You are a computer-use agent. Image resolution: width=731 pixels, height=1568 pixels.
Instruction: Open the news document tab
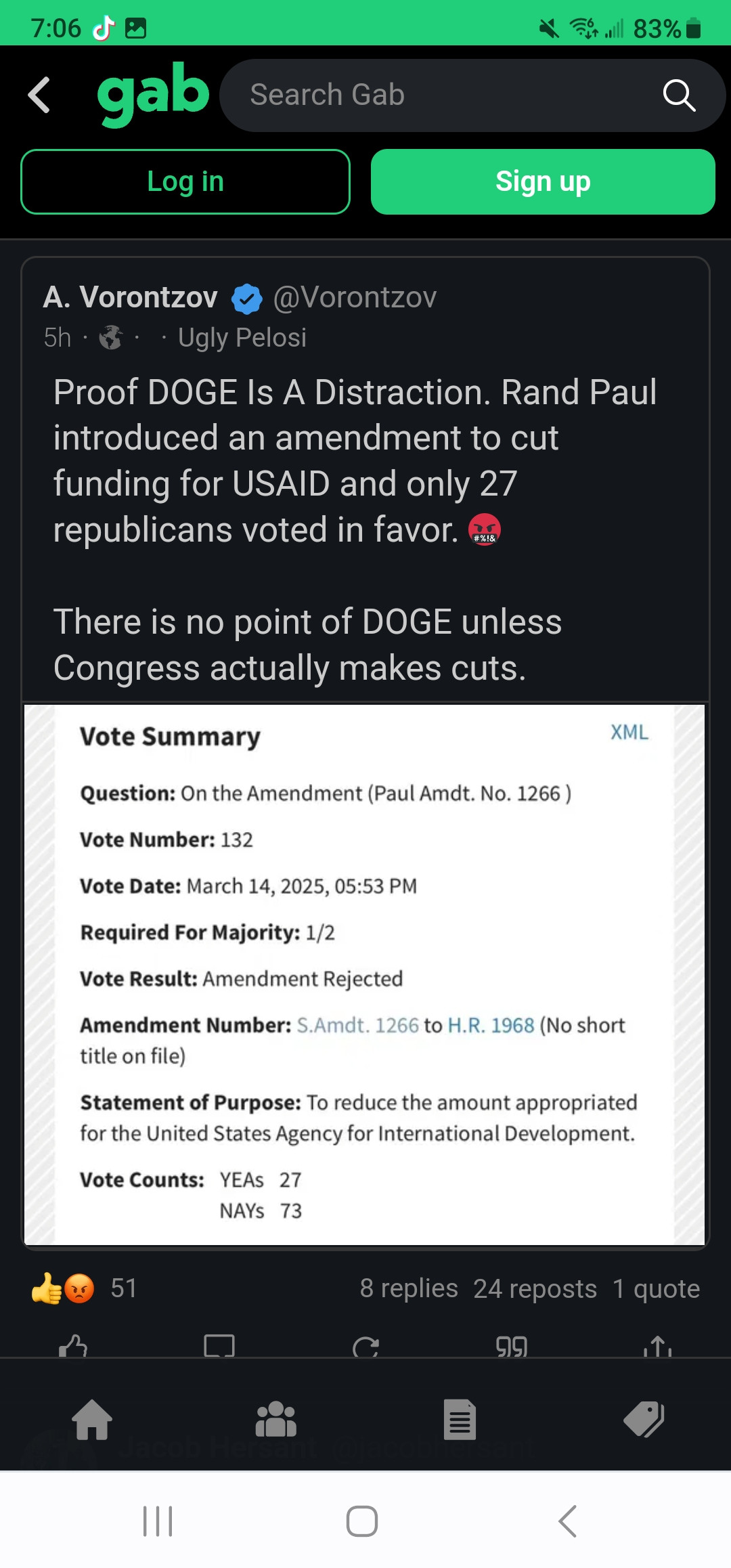[x=460, y=1419]
